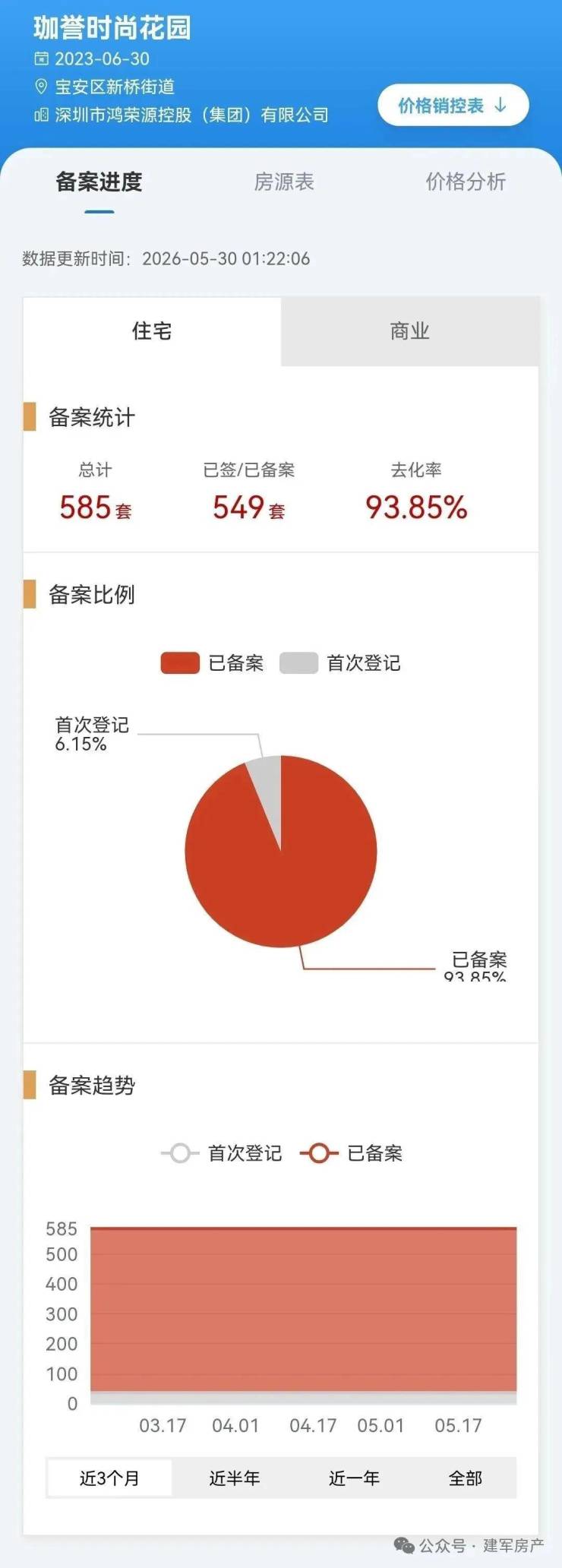Toggle 首次登记 in the pie chart legend
The height and width of the screenshot is (1568, 562).
click(x=340, y=663)
